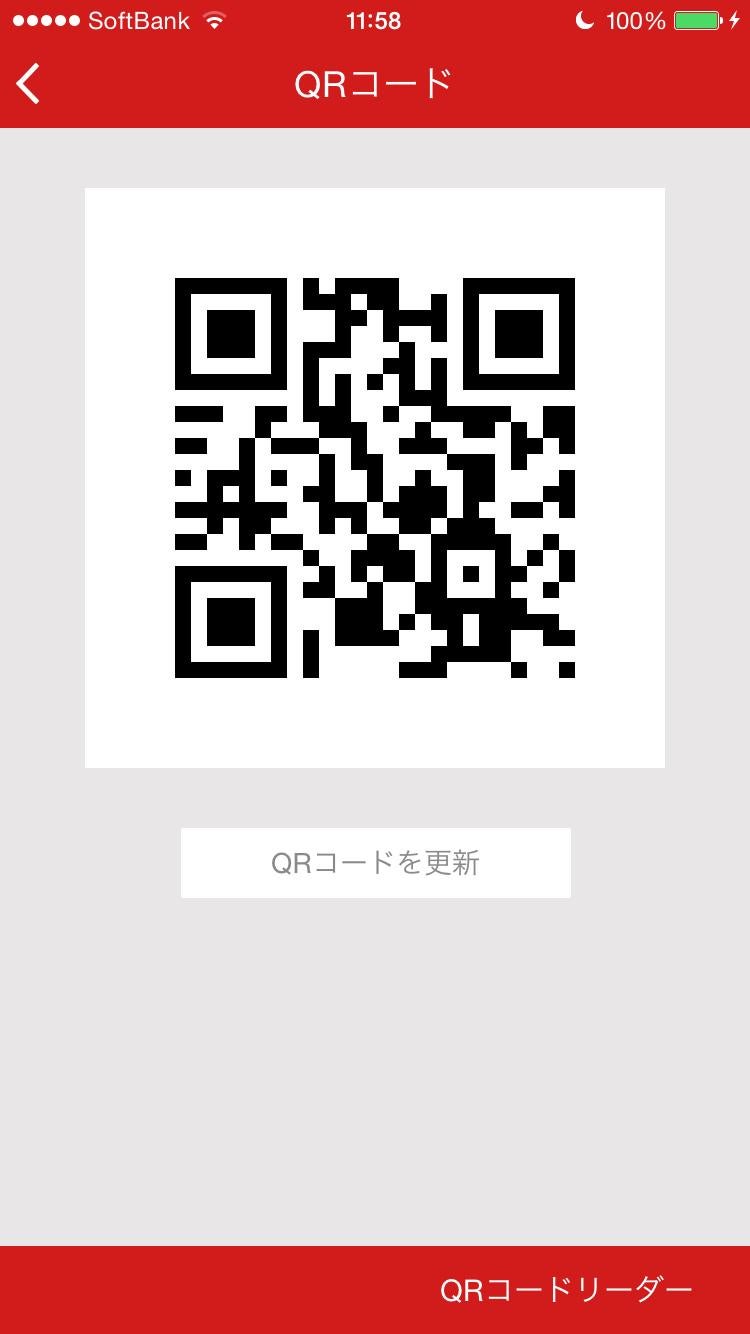The height and width of the screenshot is (1334, 750).
Task: Tap the back chevron to leave QR screen
Action: [x=28, y=84]
